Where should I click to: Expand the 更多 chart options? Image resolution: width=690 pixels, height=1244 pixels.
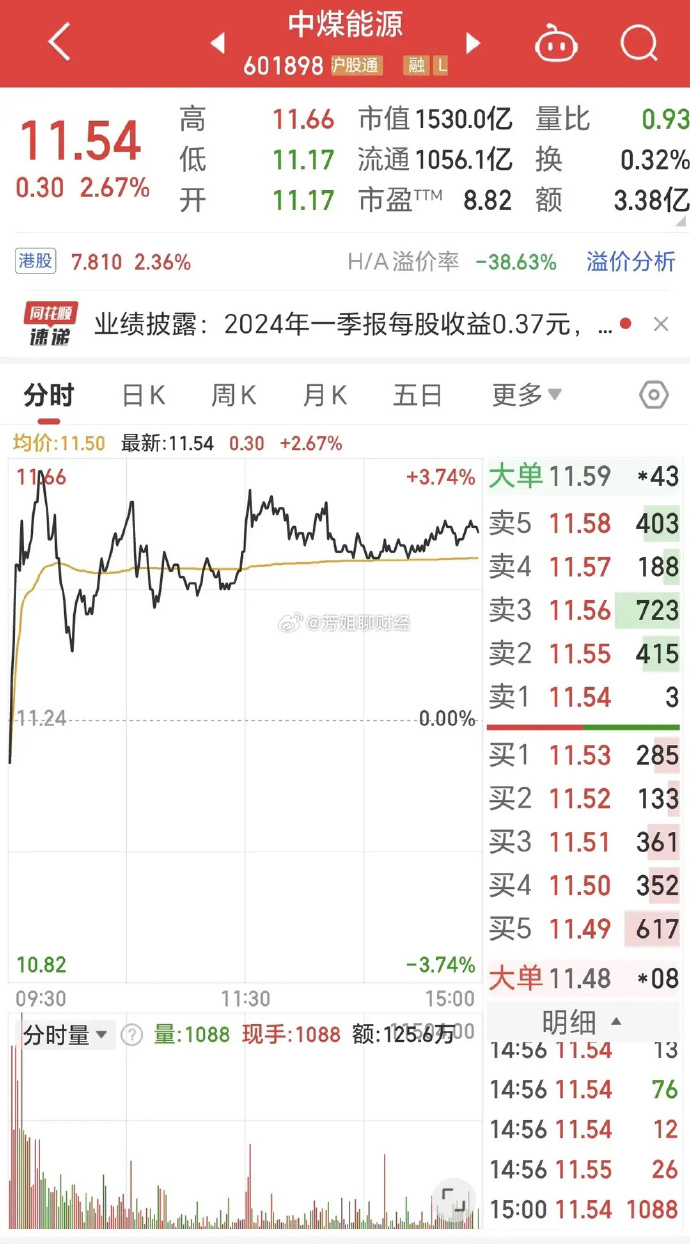coord(526,395)
